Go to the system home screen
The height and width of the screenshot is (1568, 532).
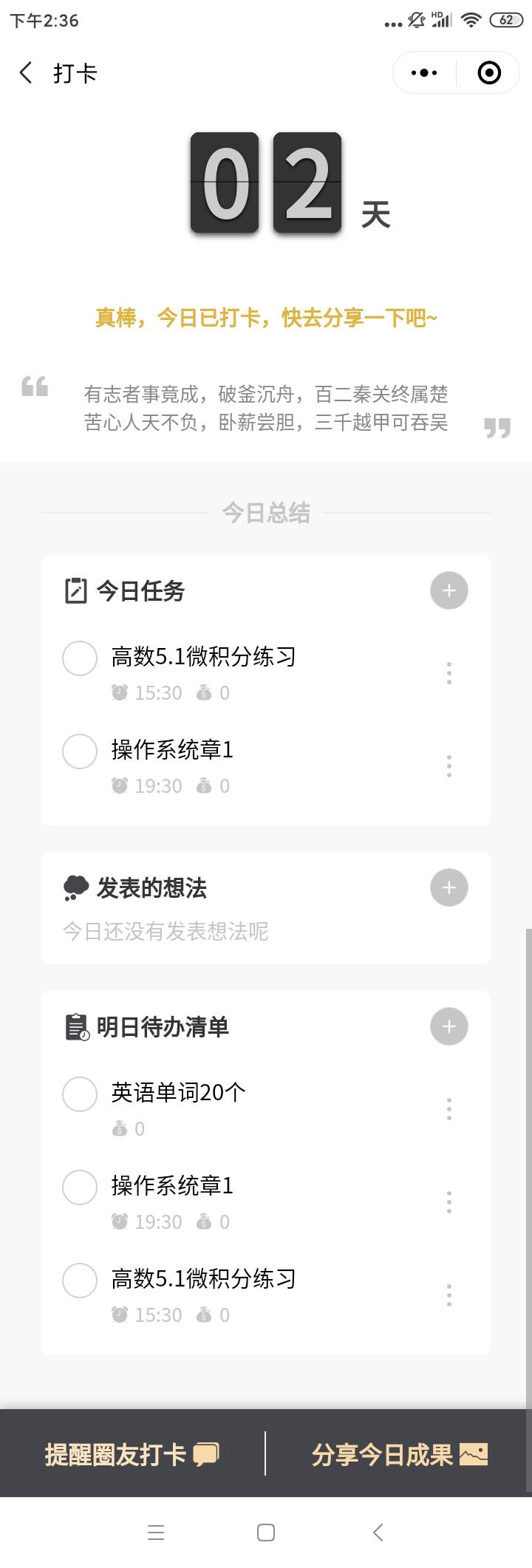(266, 1533)
